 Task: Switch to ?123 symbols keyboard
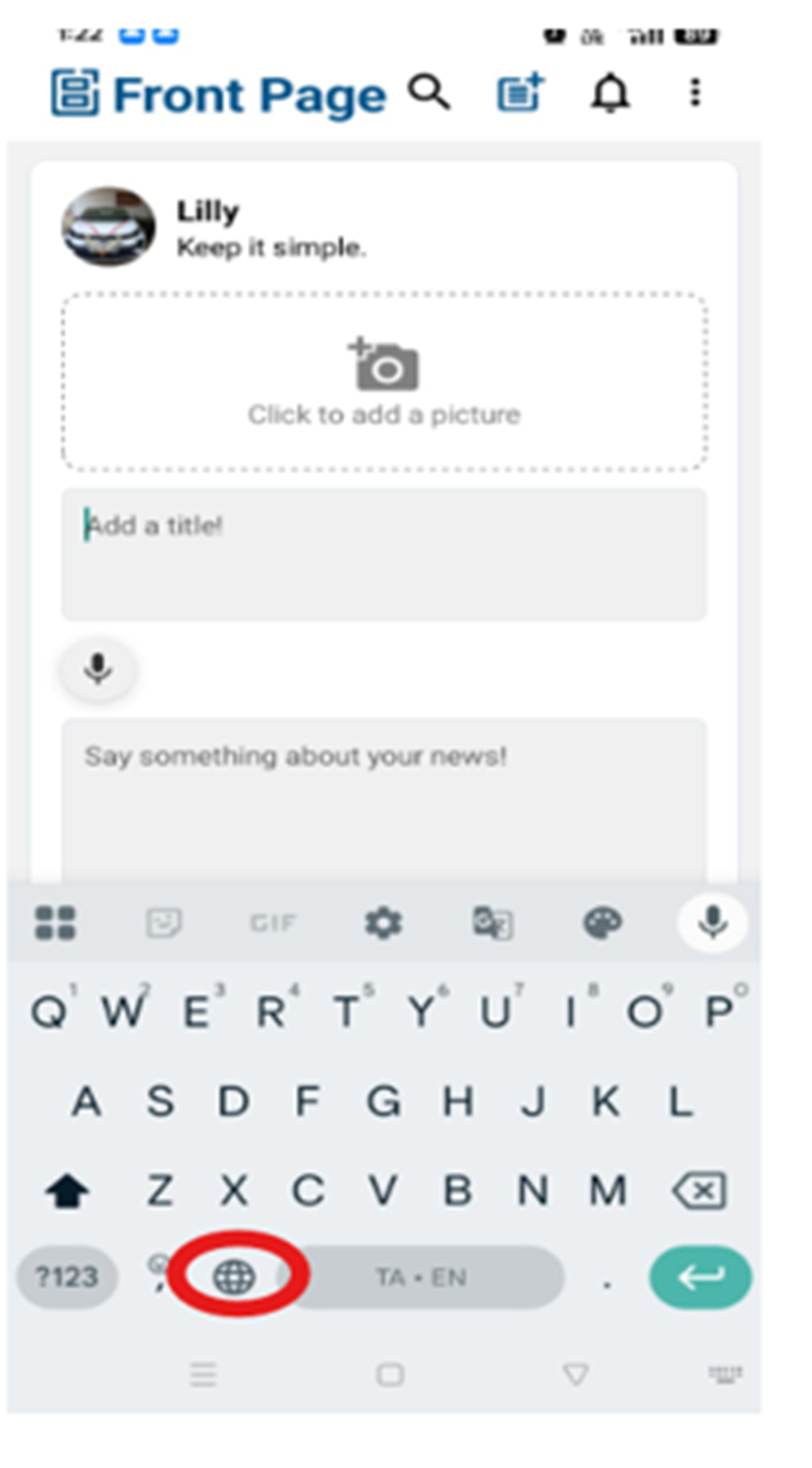(67, 1277)
